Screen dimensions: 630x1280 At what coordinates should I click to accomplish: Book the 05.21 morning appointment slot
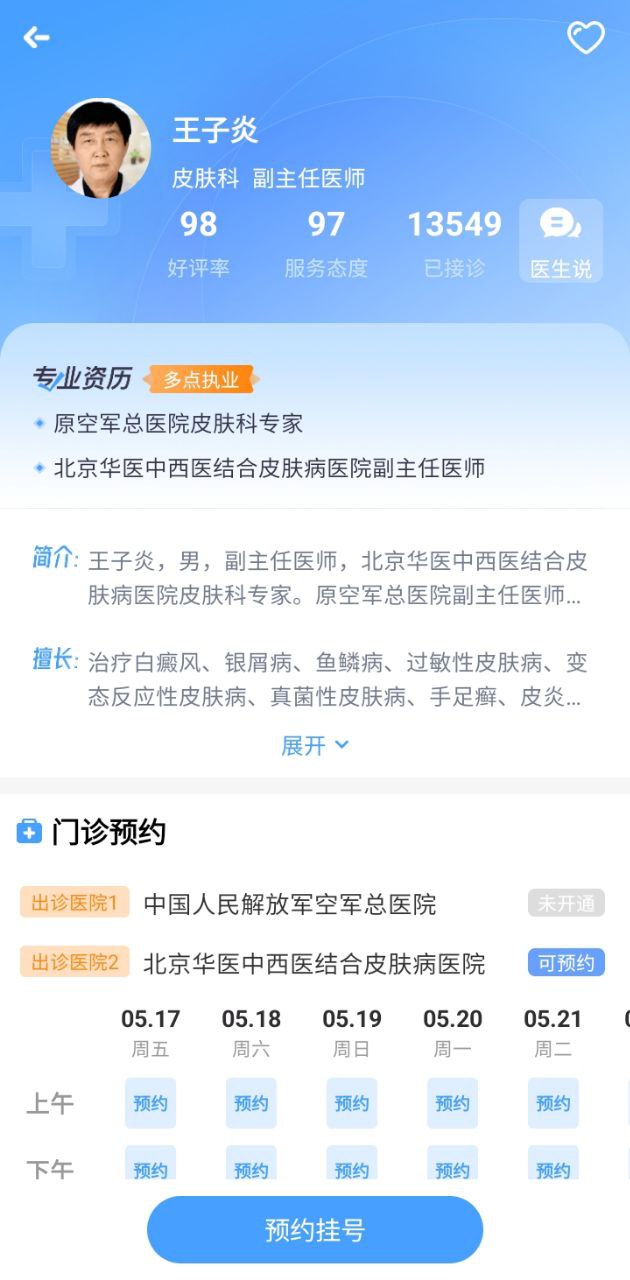[x=553, y=1103]
